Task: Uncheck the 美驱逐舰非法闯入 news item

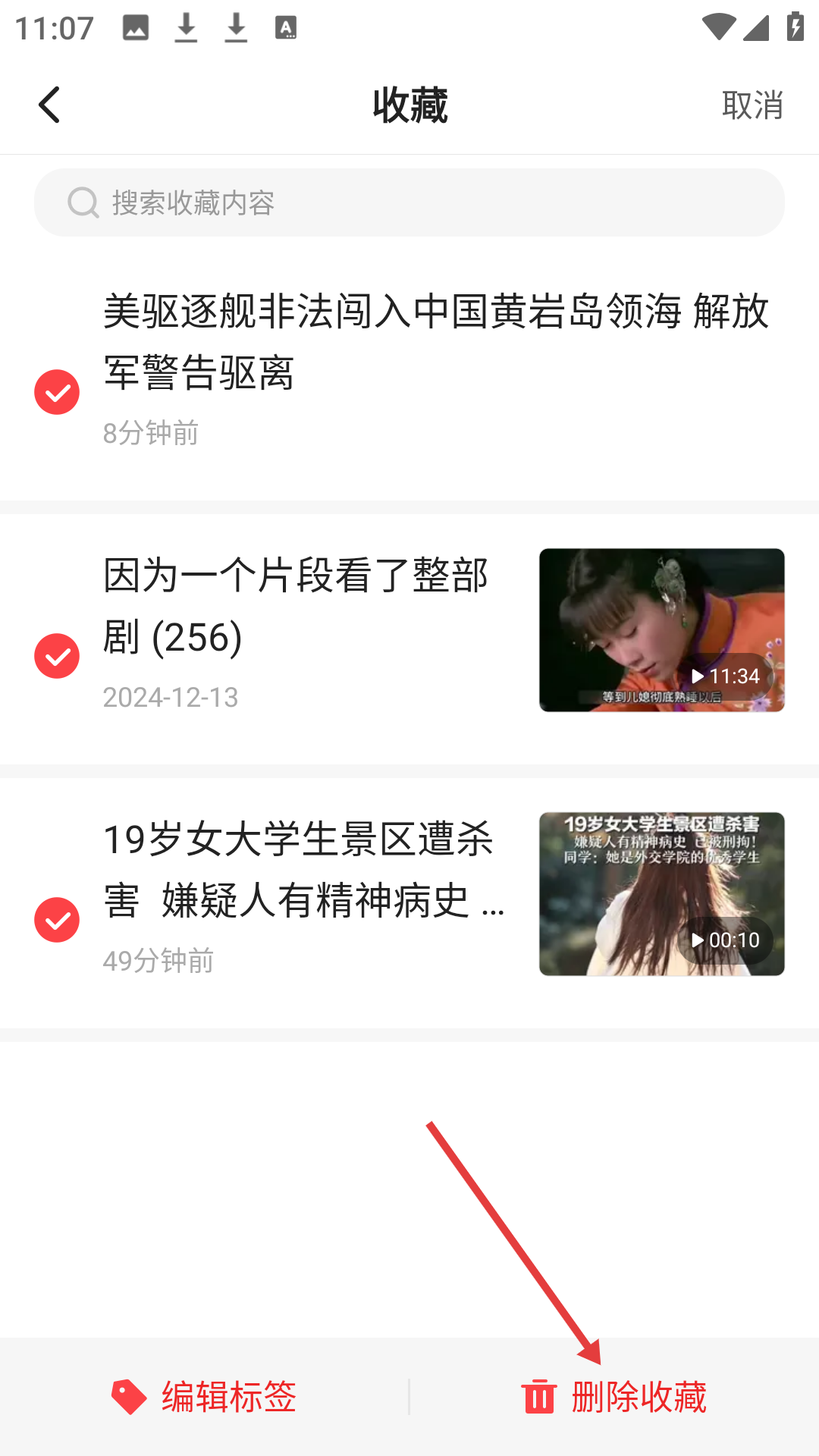Action: tap(57, 392)
